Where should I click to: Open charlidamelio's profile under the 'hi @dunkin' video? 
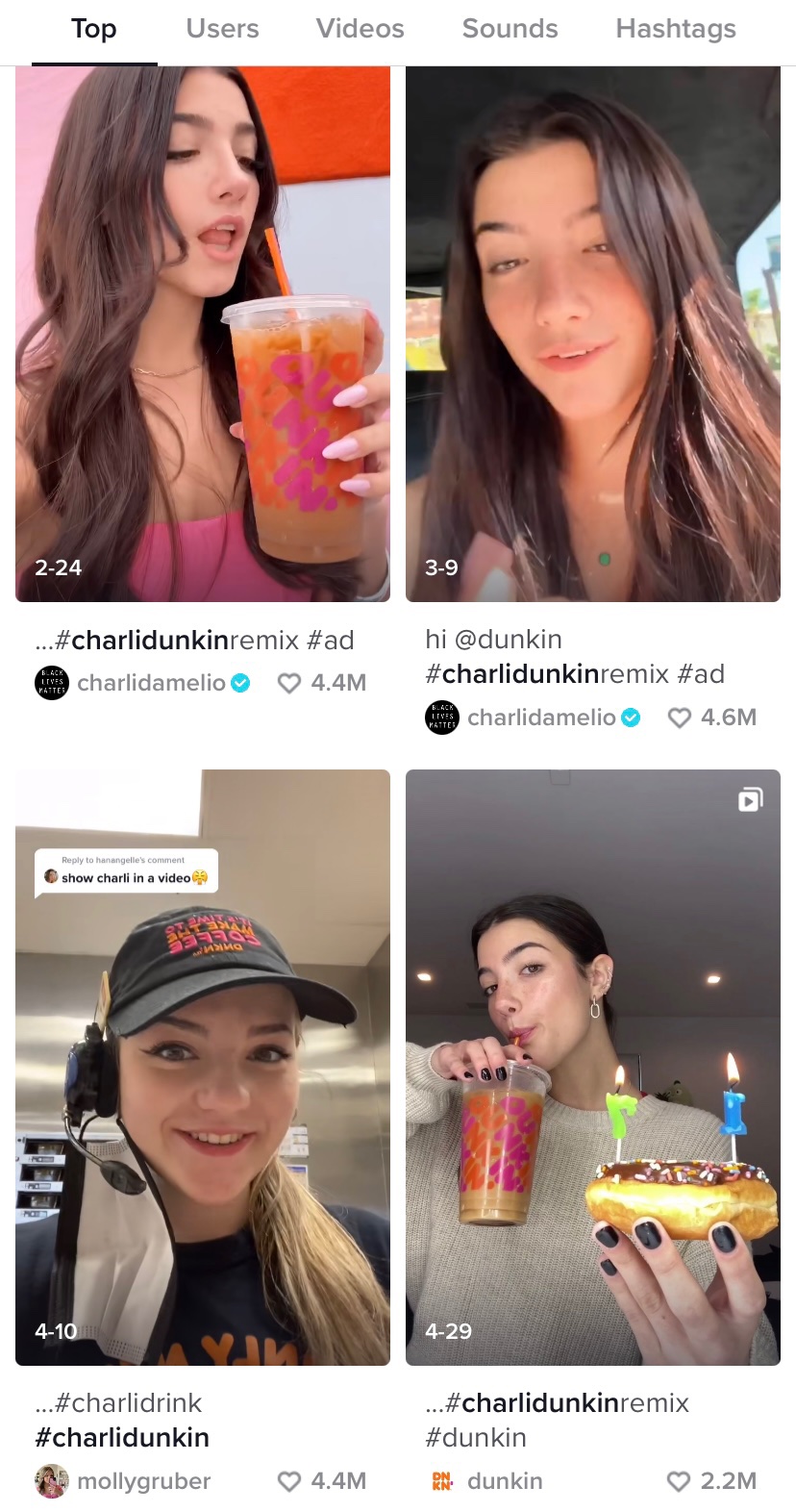(x=540, y=718)
